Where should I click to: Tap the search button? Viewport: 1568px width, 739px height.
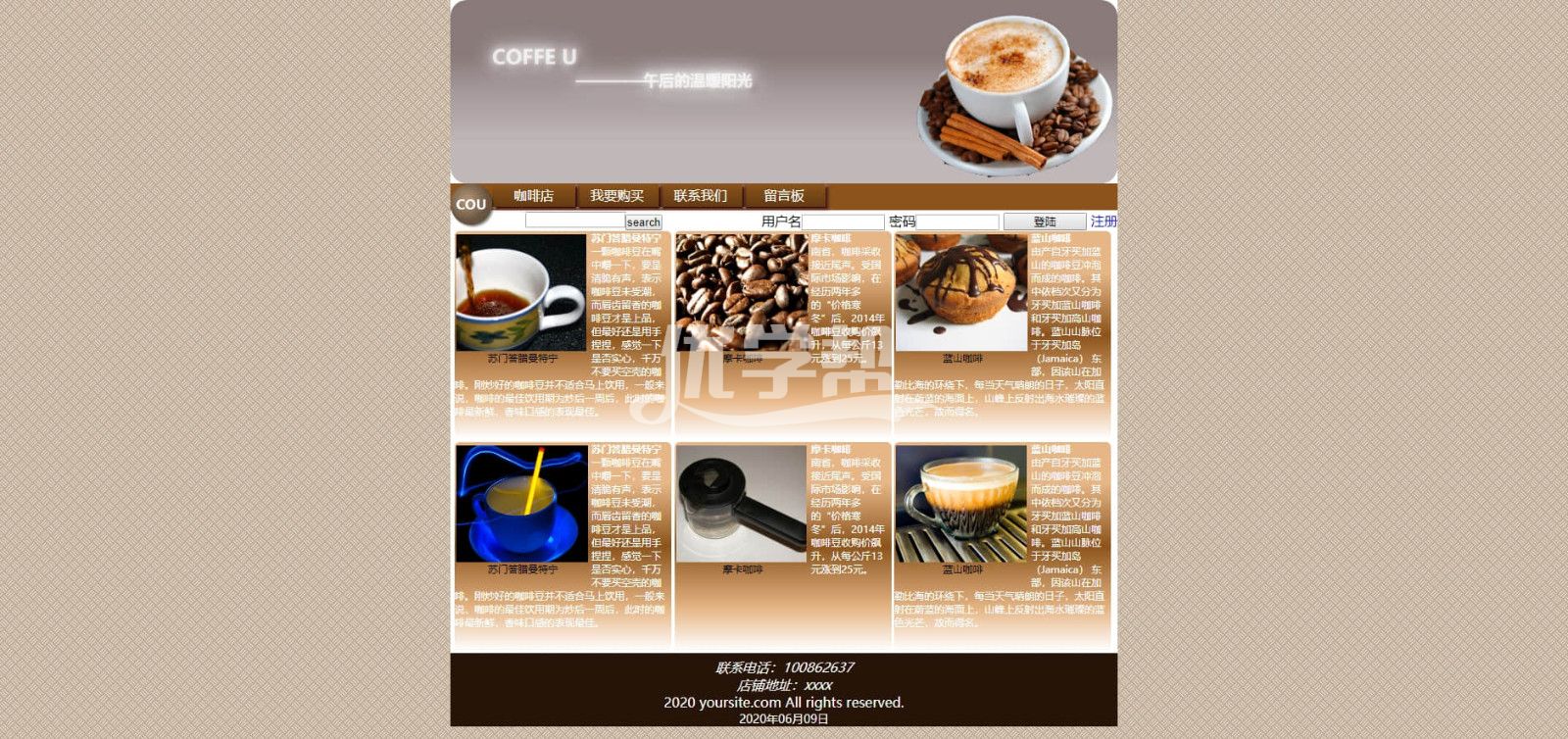644,222
